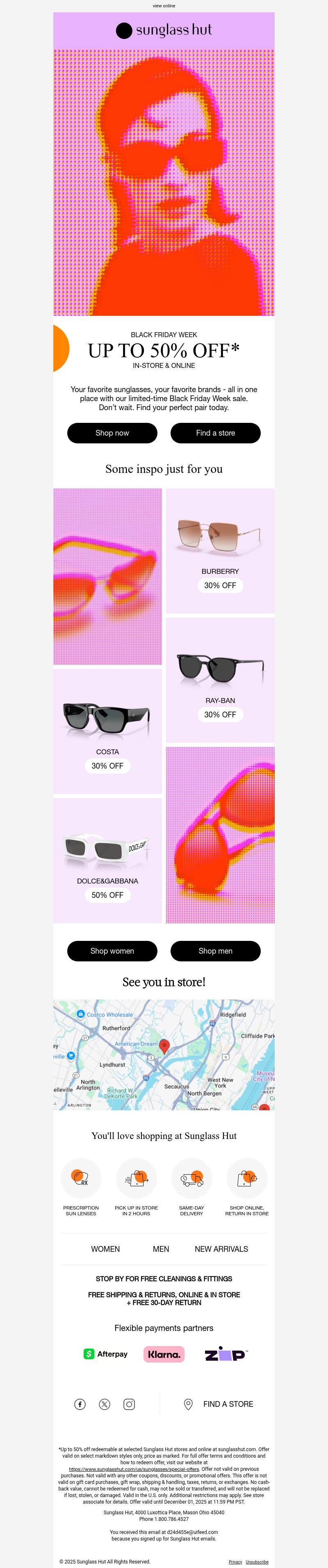The width and height of the screenshot is (328, 1568).
Task: Tap the Unsubscribe link
Action: click(x=257, y=1562)
